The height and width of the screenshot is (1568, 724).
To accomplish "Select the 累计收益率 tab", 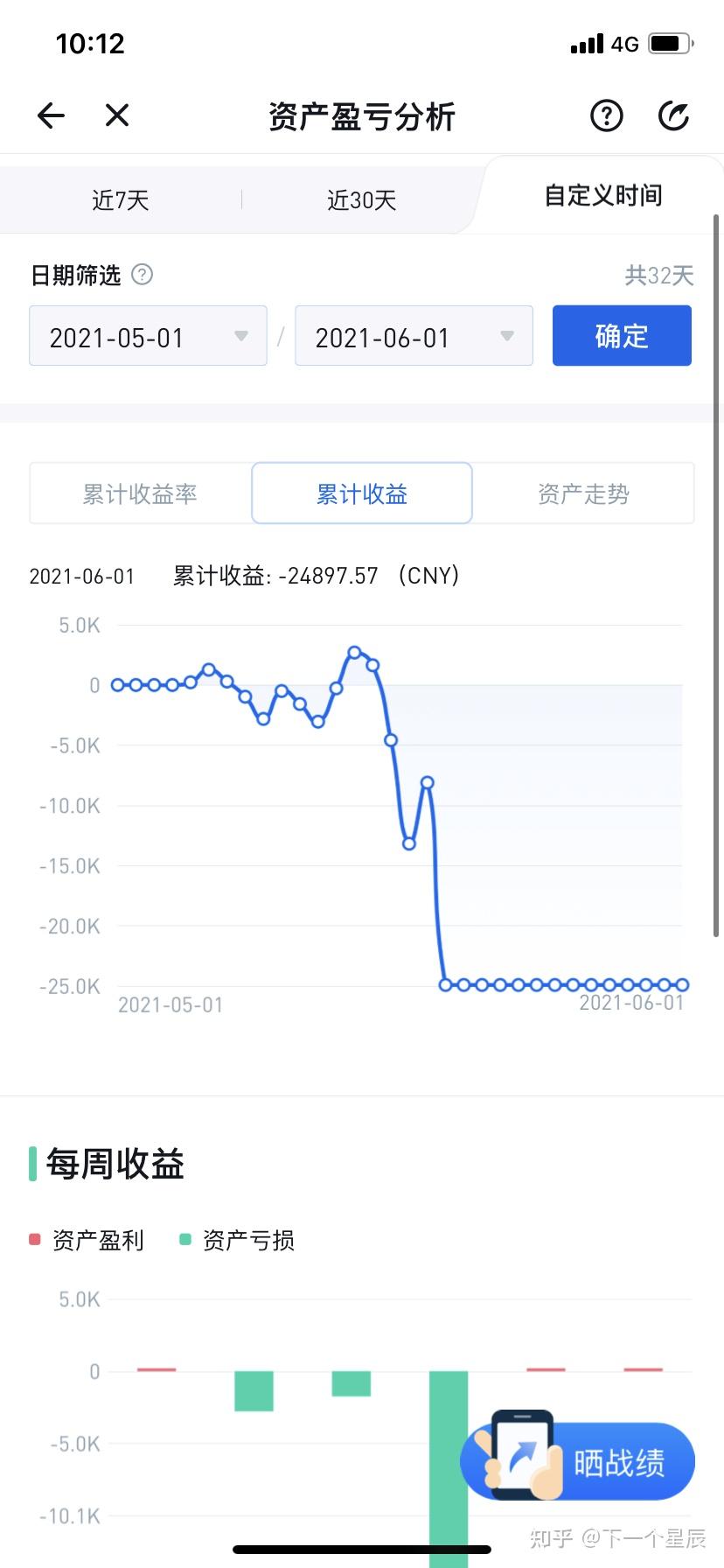I will click(x=140, y=493).
